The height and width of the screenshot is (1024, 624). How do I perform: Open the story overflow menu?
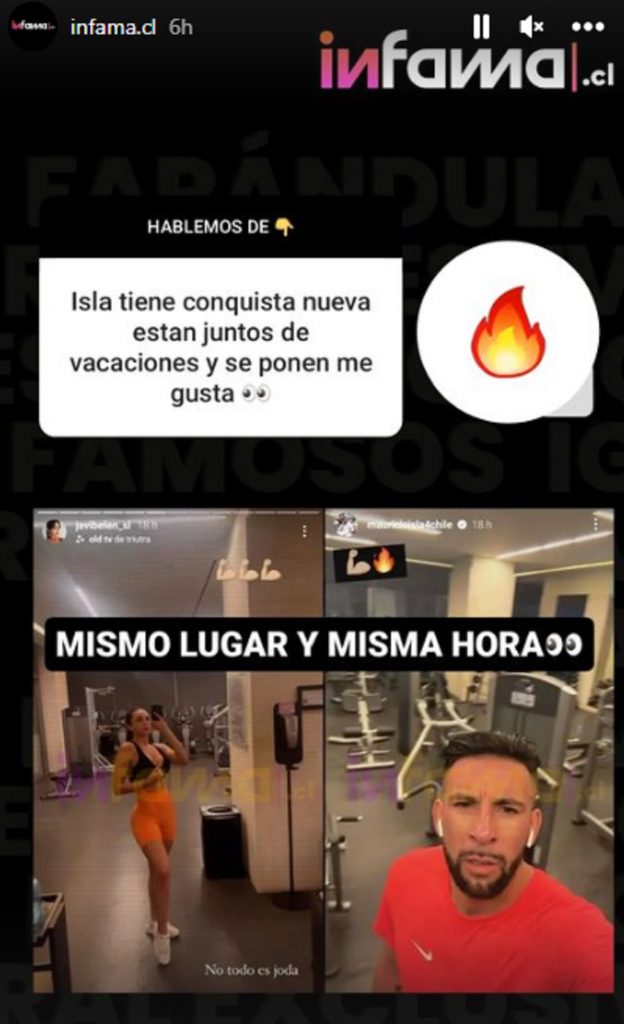click(x=588, y=27)
